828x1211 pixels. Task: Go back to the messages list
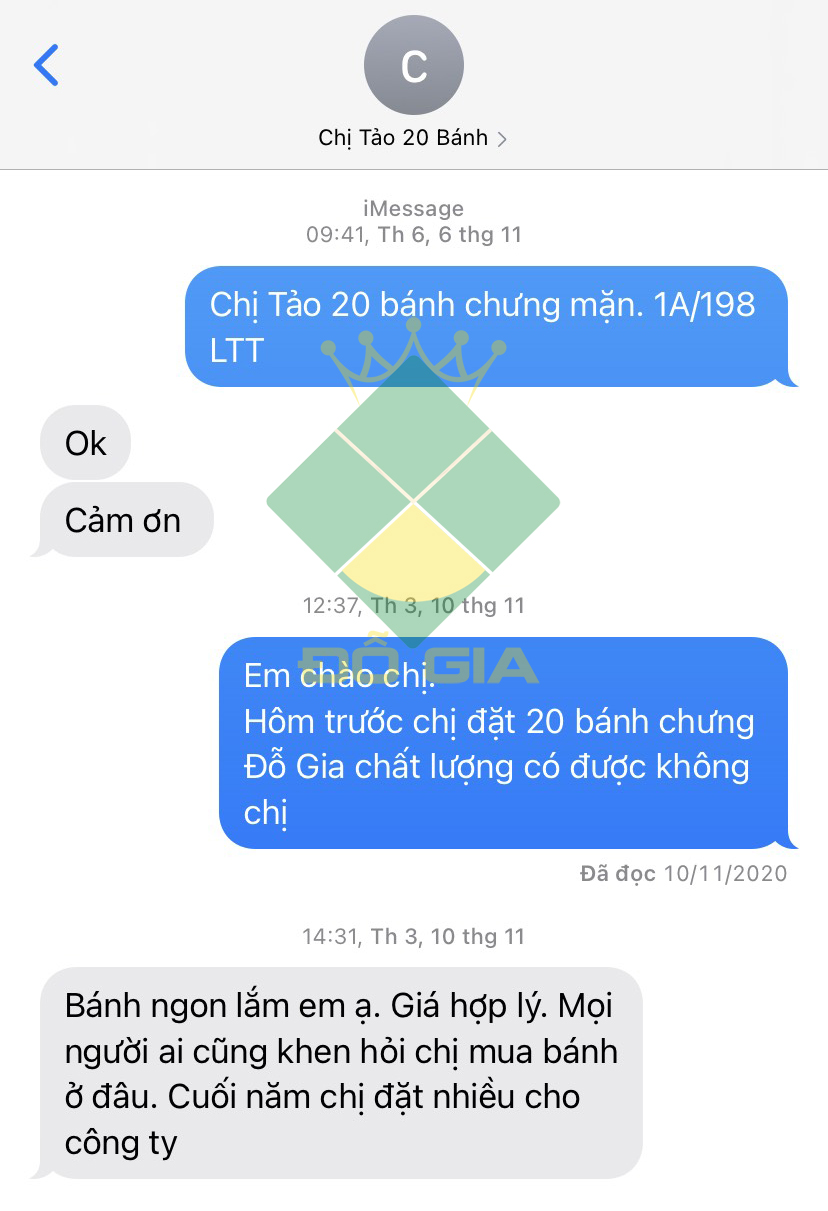pyautogui.click(x=46, y=66)
